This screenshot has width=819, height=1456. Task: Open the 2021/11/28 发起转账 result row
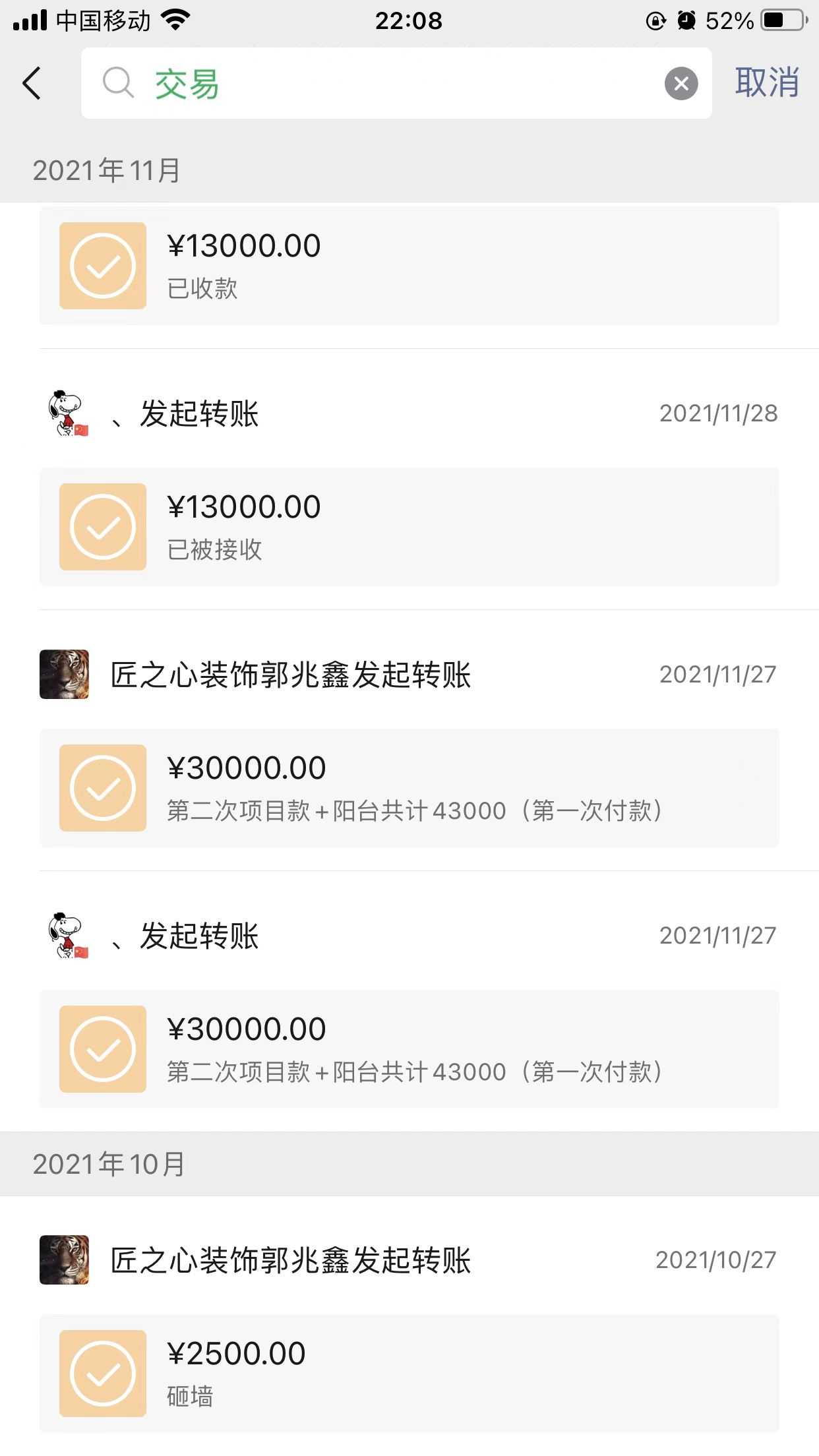(409, 414)
